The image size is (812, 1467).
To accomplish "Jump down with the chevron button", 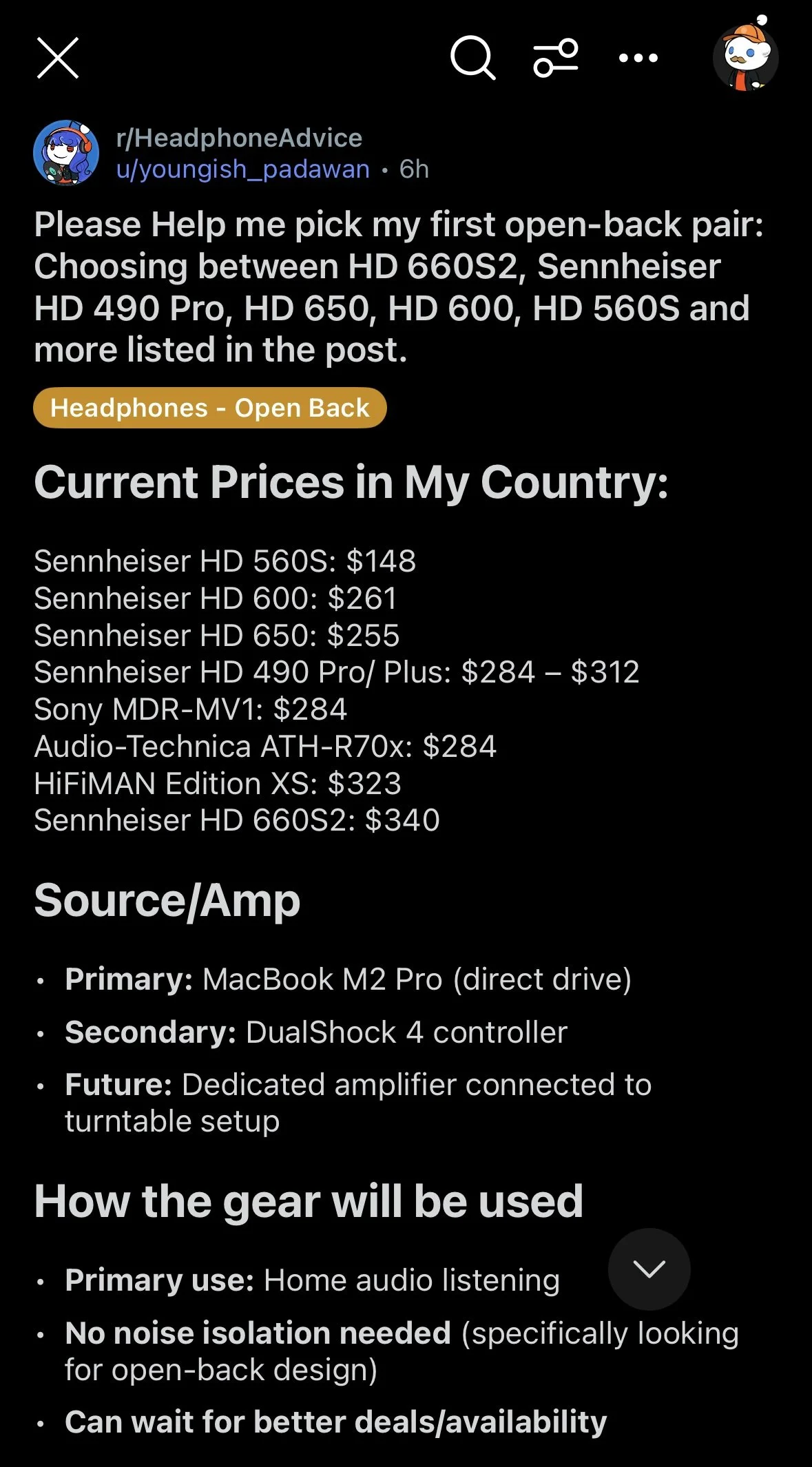I will [649, 1269].
